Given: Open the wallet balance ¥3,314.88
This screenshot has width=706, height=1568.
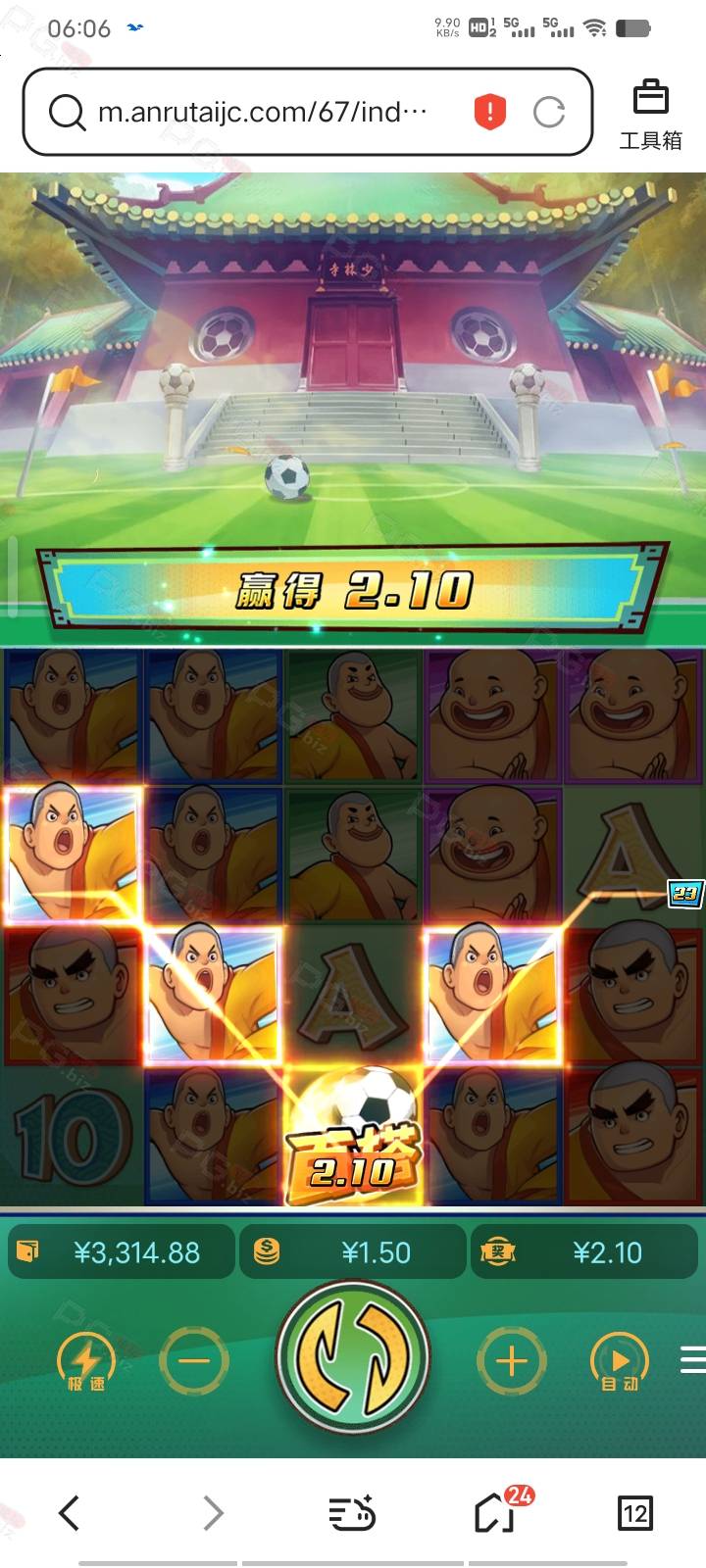Looking at the screenshot, I should pos(122,1252).
